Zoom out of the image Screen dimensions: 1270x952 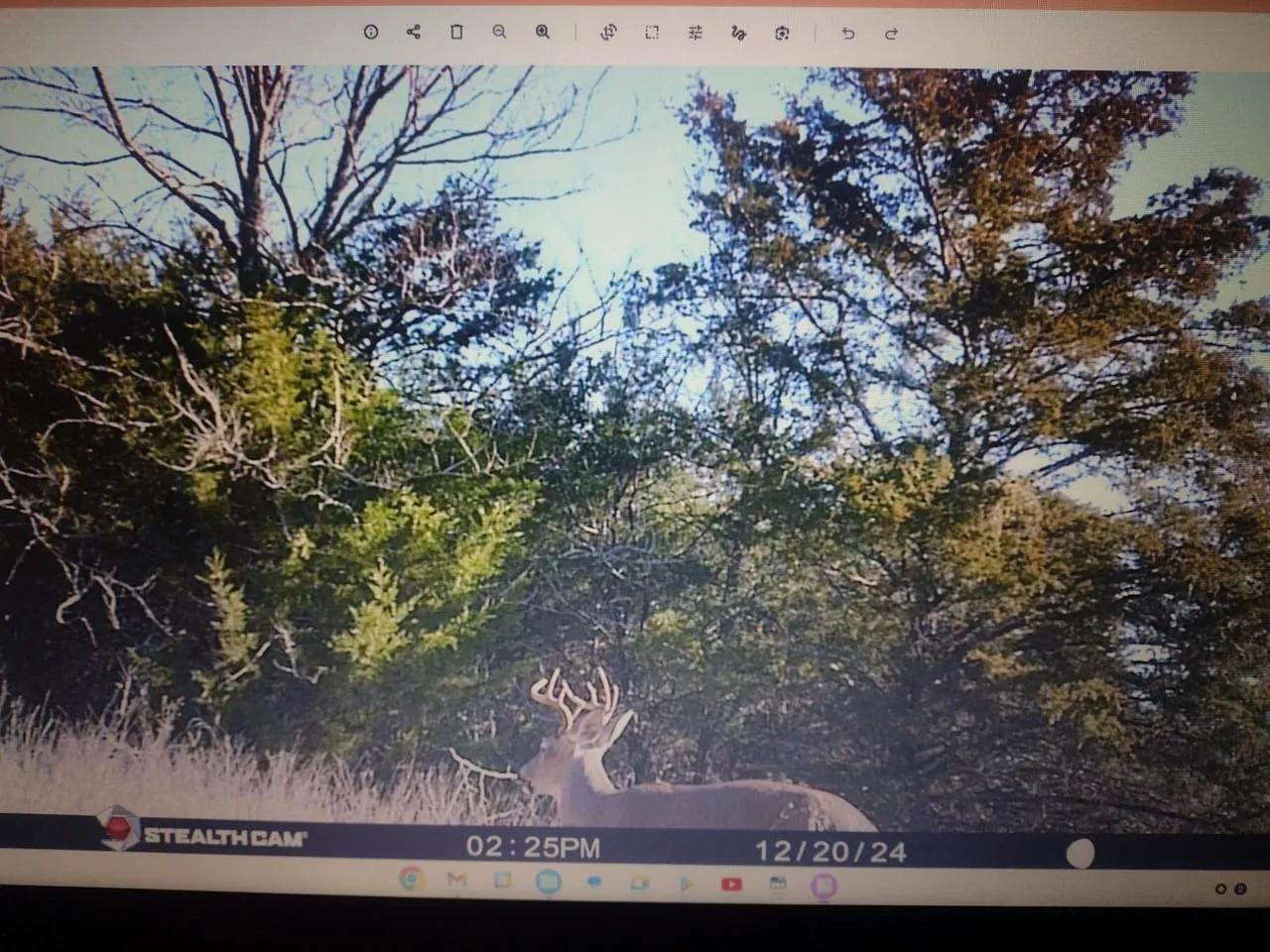pos(499,33)
